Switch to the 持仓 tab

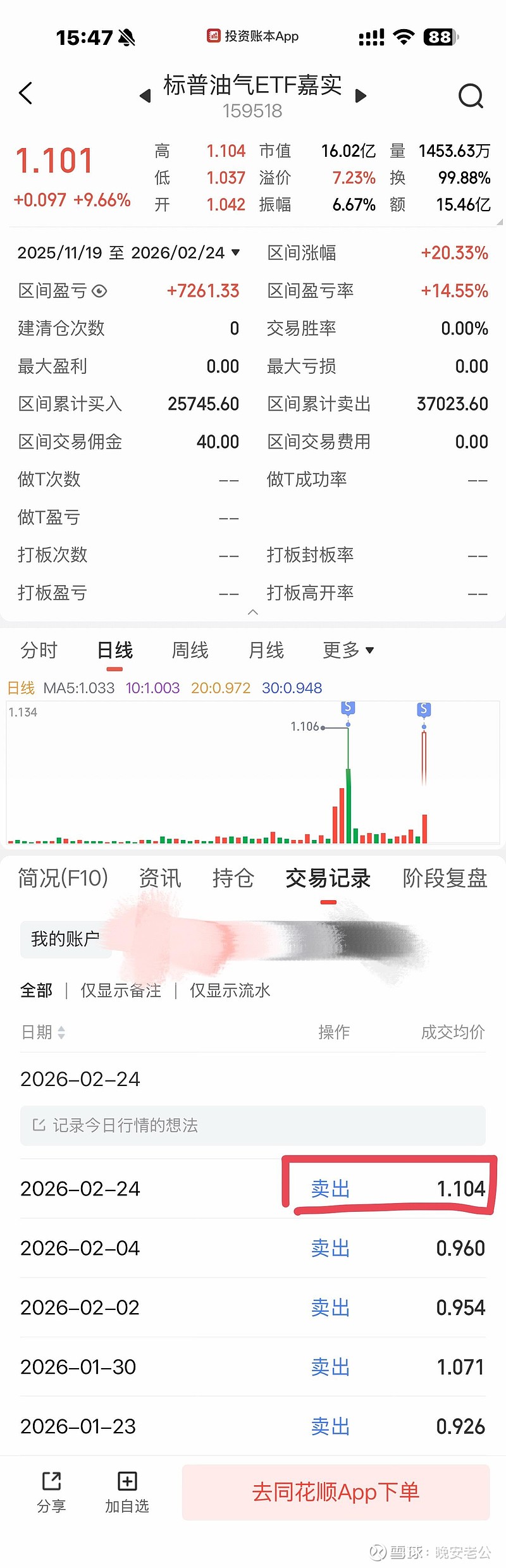(x=233, y=878)
